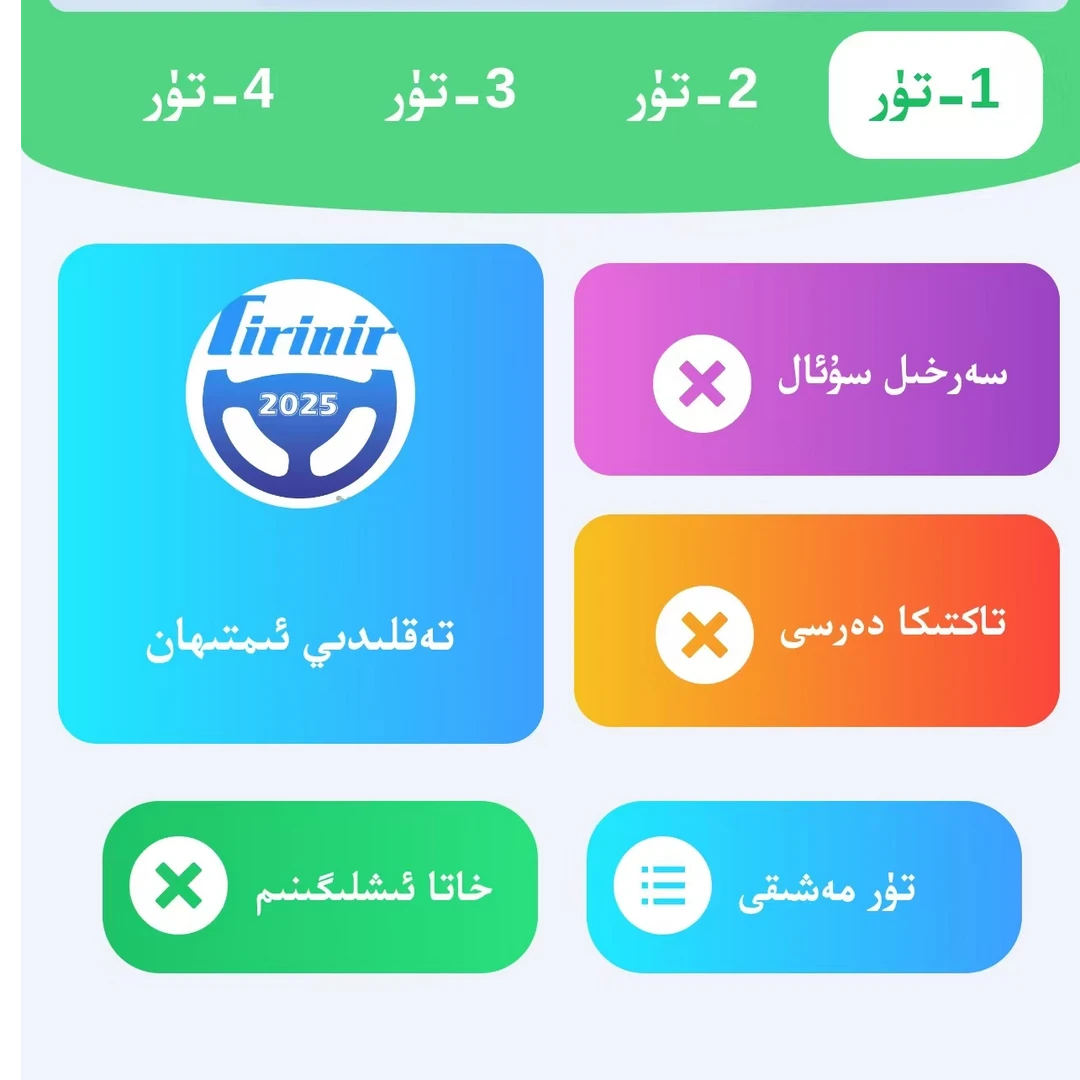The height and width of the screenshot is (1080, 1080).
Task: Switch to the 1-تۈر tab
Action: pos(935,94)
